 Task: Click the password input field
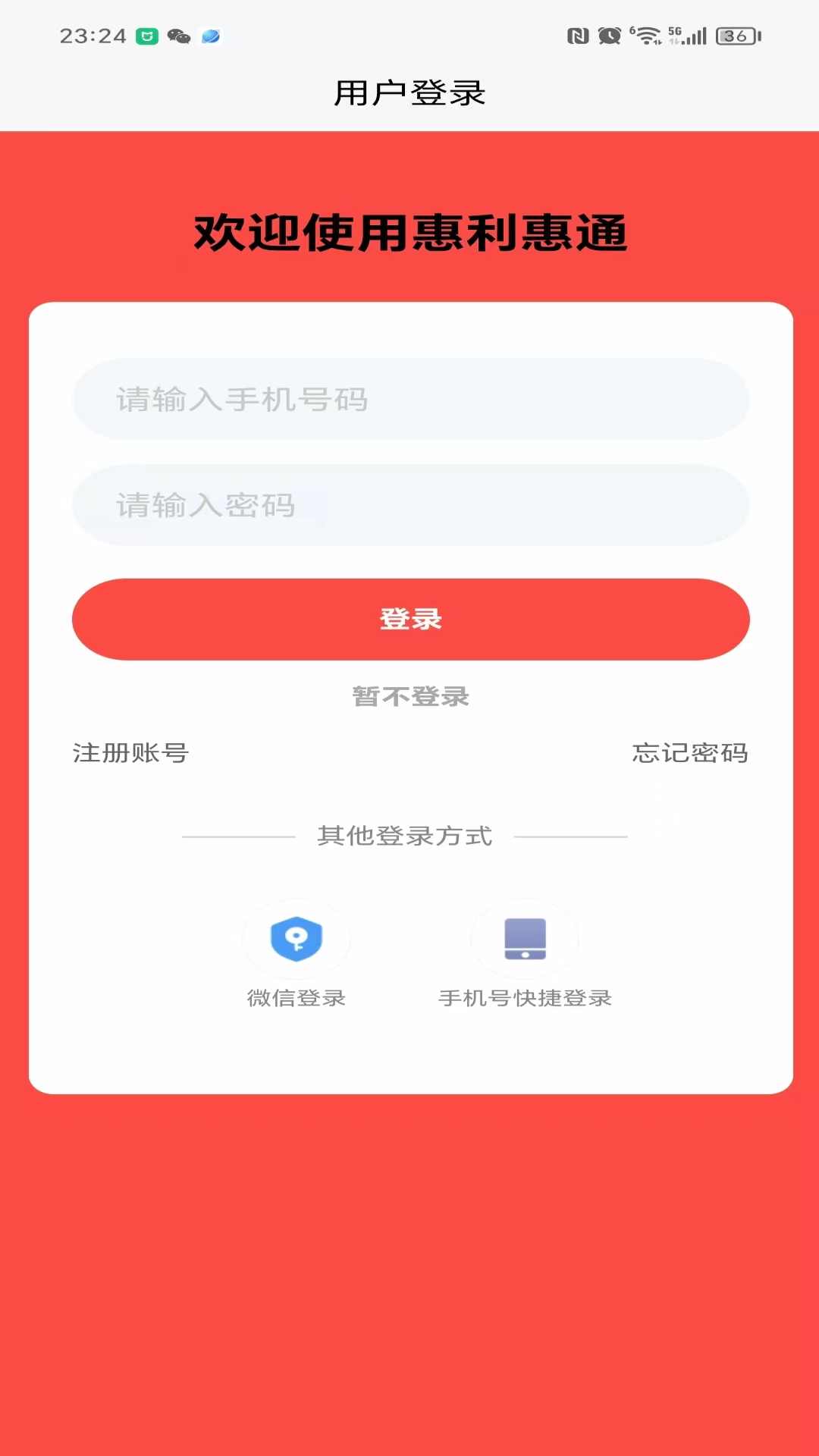click(x=409, y=507)
